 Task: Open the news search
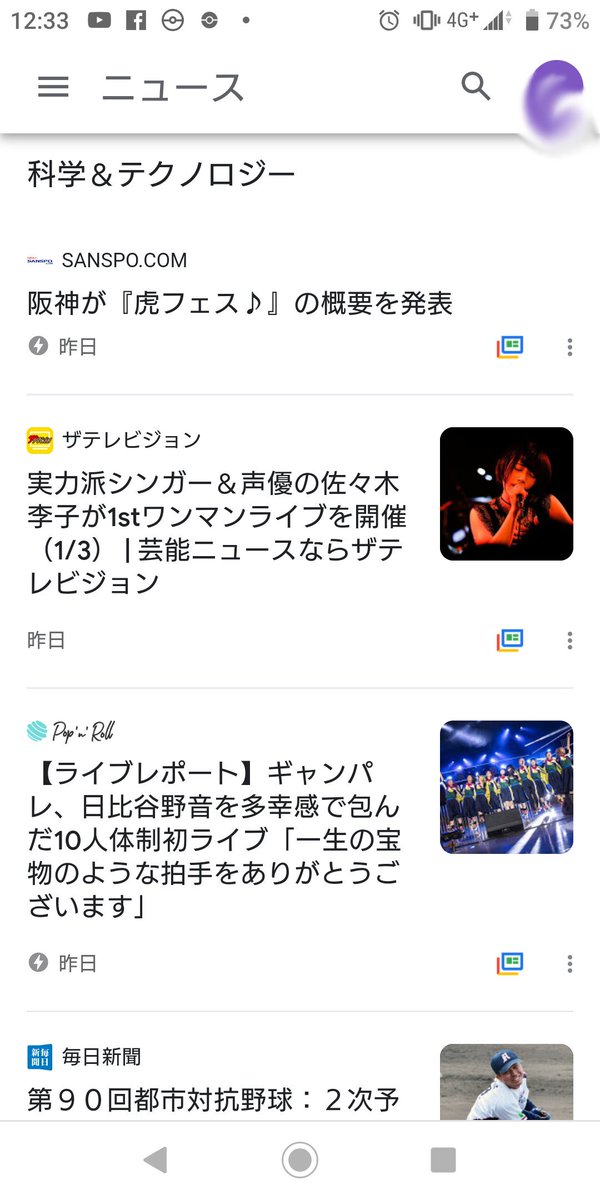[x=476, y=87]
